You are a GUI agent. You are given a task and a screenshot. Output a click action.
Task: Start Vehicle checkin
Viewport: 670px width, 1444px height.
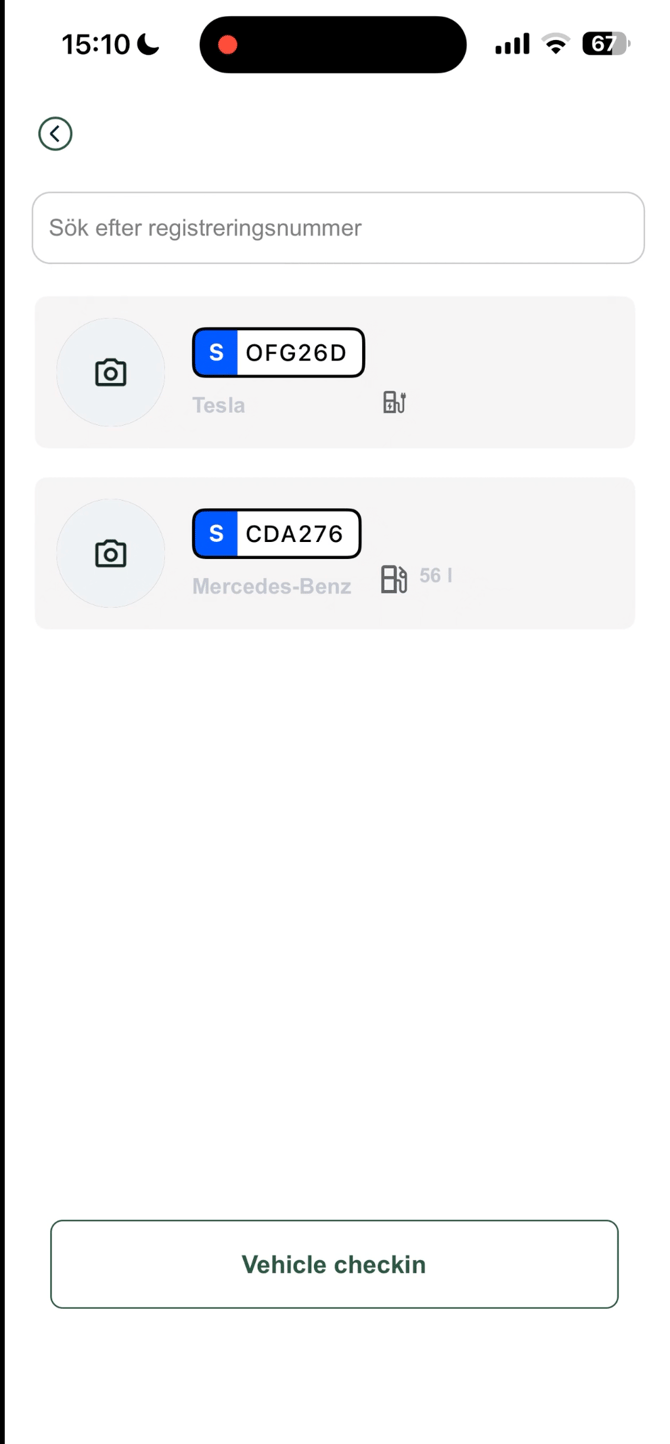334,1264
